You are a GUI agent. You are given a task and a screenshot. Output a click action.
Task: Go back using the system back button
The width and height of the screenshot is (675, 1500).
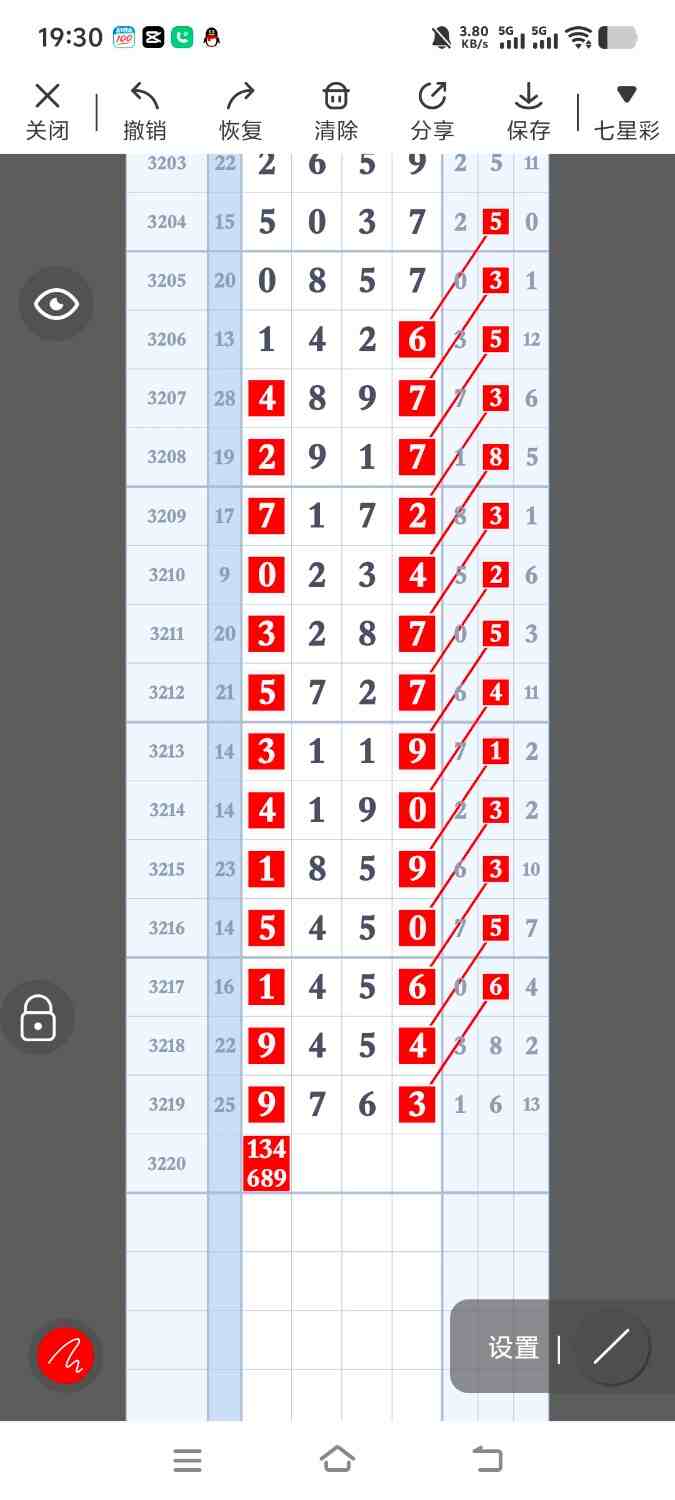pyautogui.click(x=487, y=1460)
